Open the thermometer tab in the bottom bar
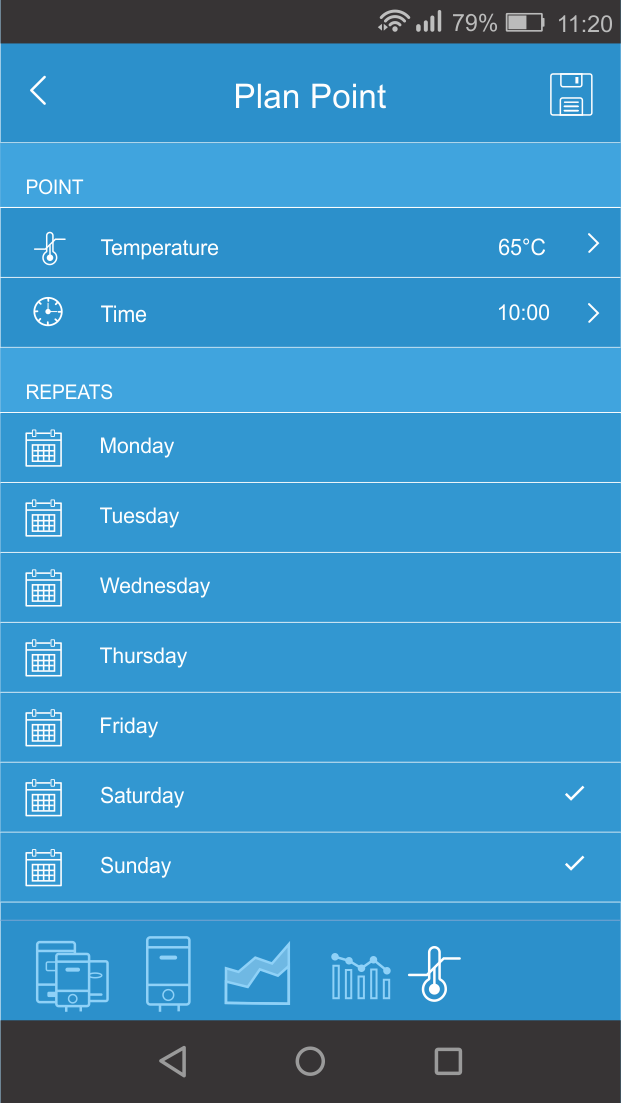Image resolution: width=621 pixels, height=1103 pixels. (x=435, y=974)
